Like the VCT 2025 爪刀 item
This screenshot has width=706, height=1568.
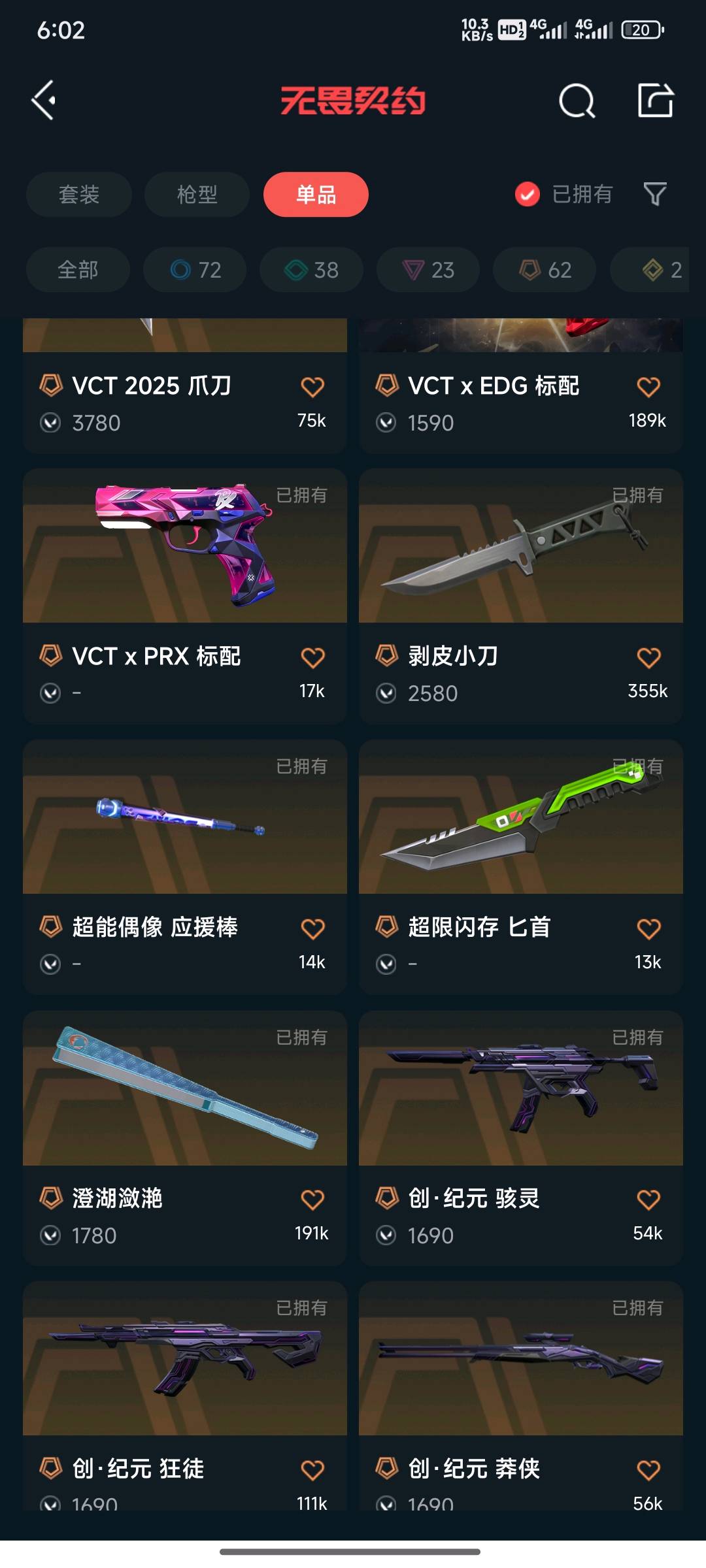pyautogui.click(x=312, y=387)
